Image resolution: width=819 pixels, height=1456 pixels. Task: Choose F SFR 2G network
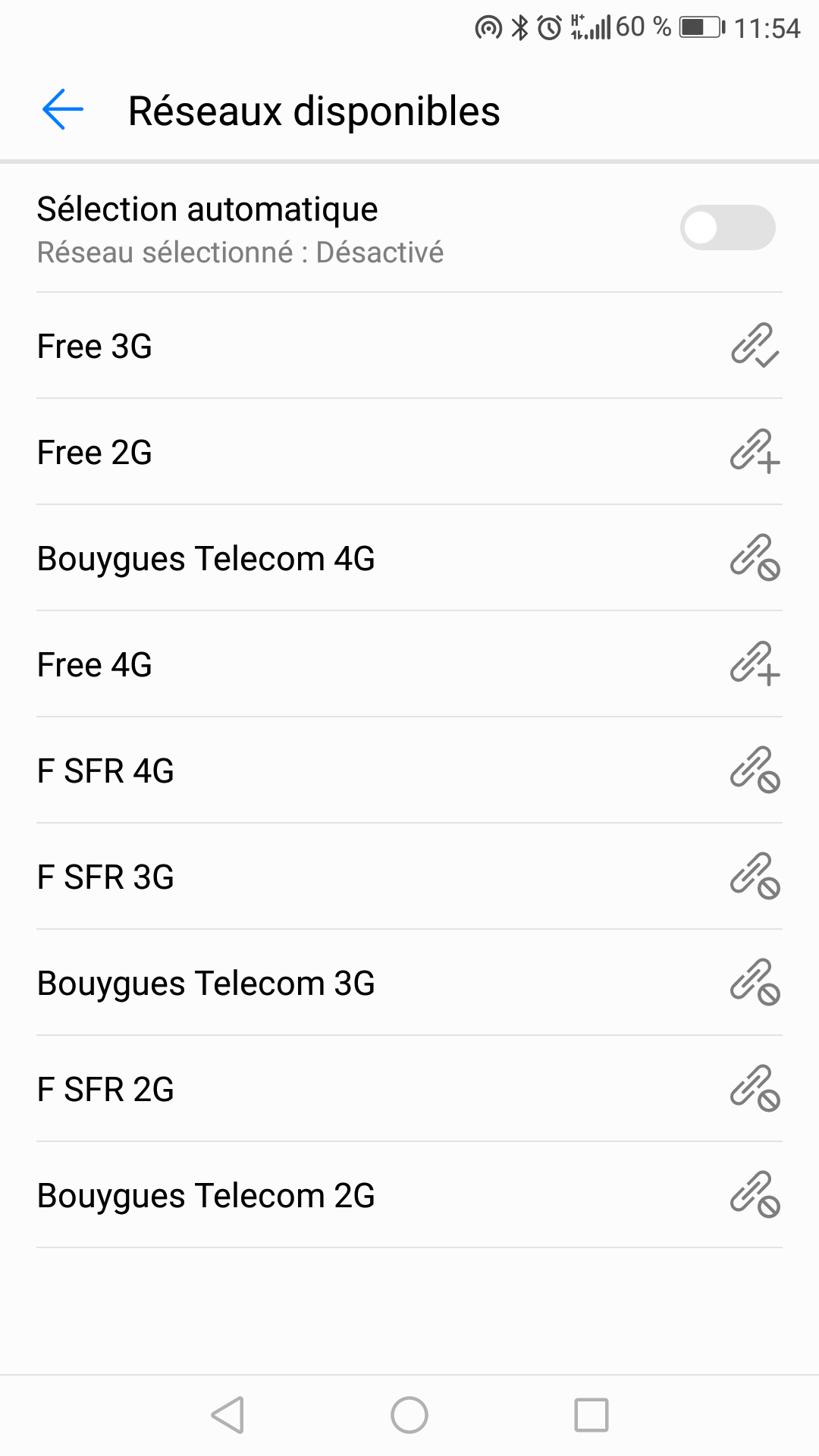click(x=409, y=1089)
